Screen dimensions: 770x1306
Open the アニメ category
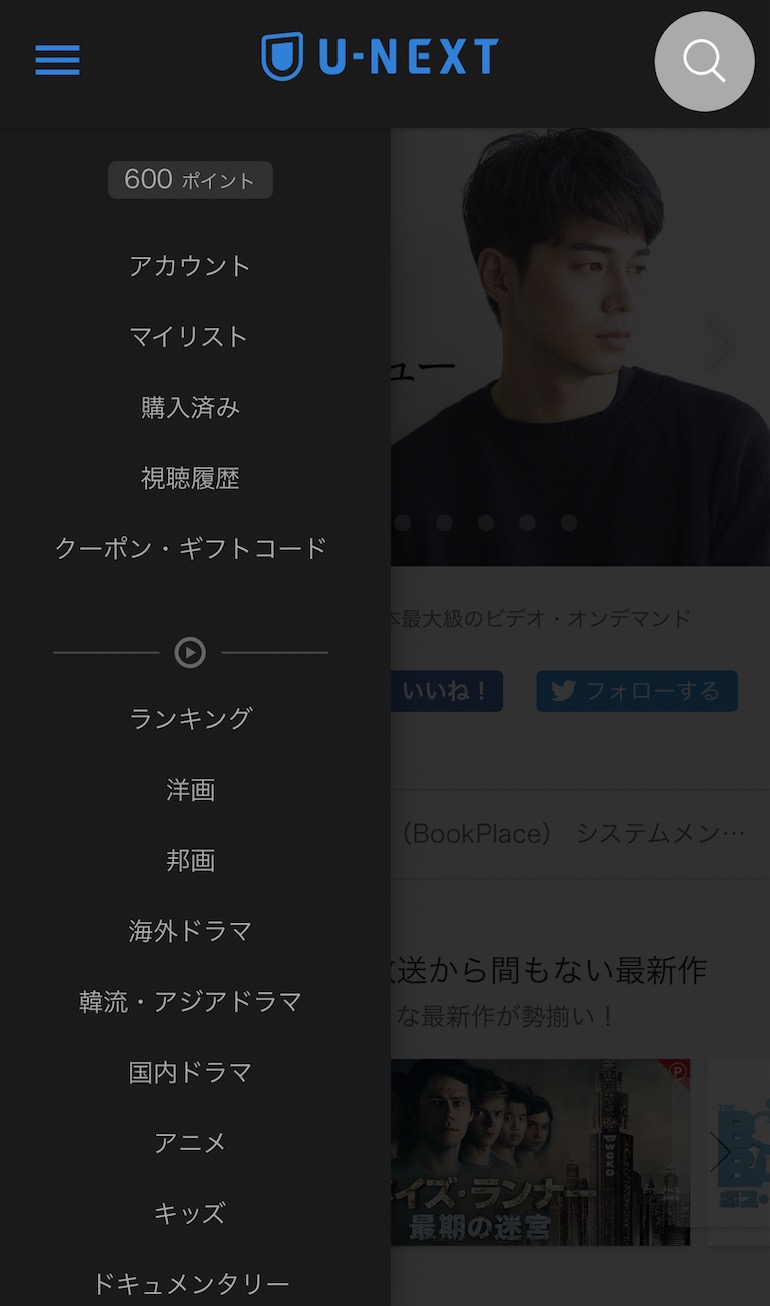coord(190,1143)
